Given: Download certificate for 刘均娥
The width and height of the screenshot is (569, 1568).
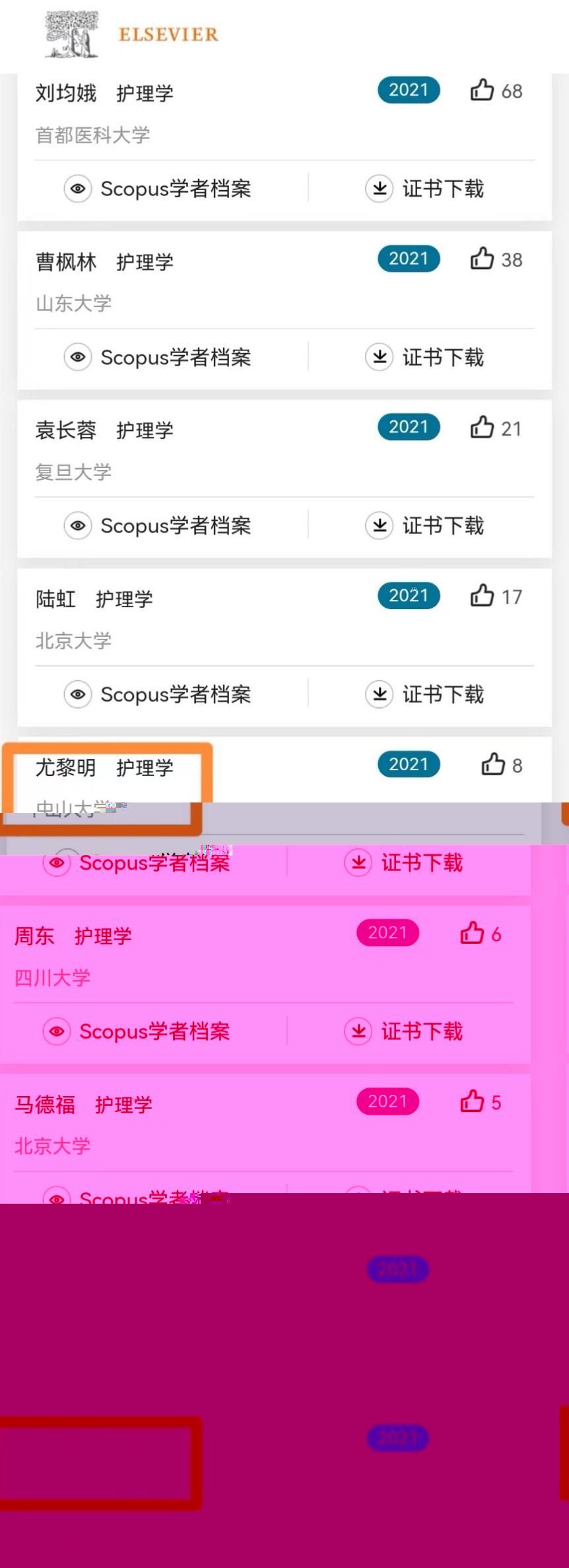Looking at the screenshot, I should [x=425, y=189].
